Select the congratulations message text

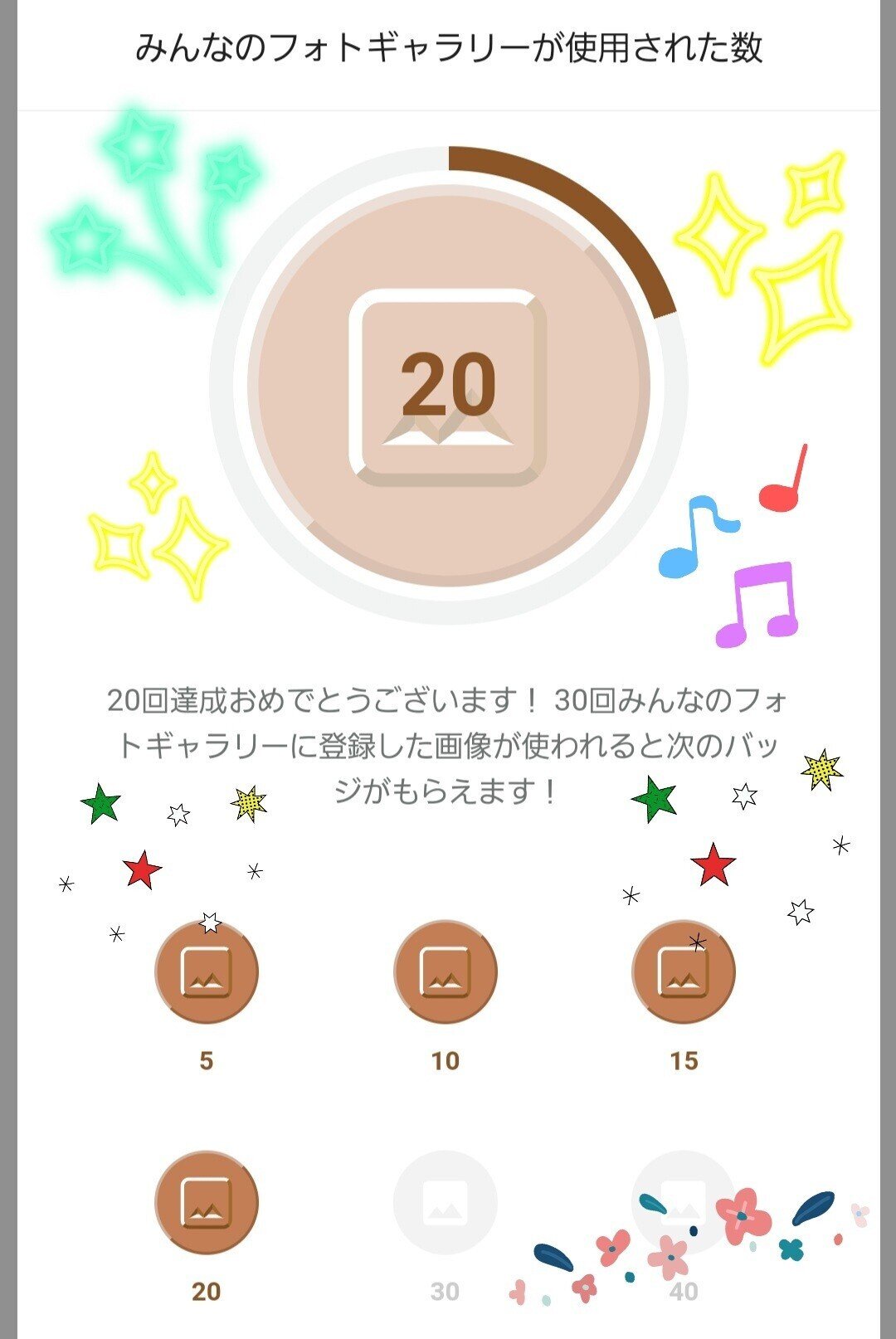coord(448,701)
